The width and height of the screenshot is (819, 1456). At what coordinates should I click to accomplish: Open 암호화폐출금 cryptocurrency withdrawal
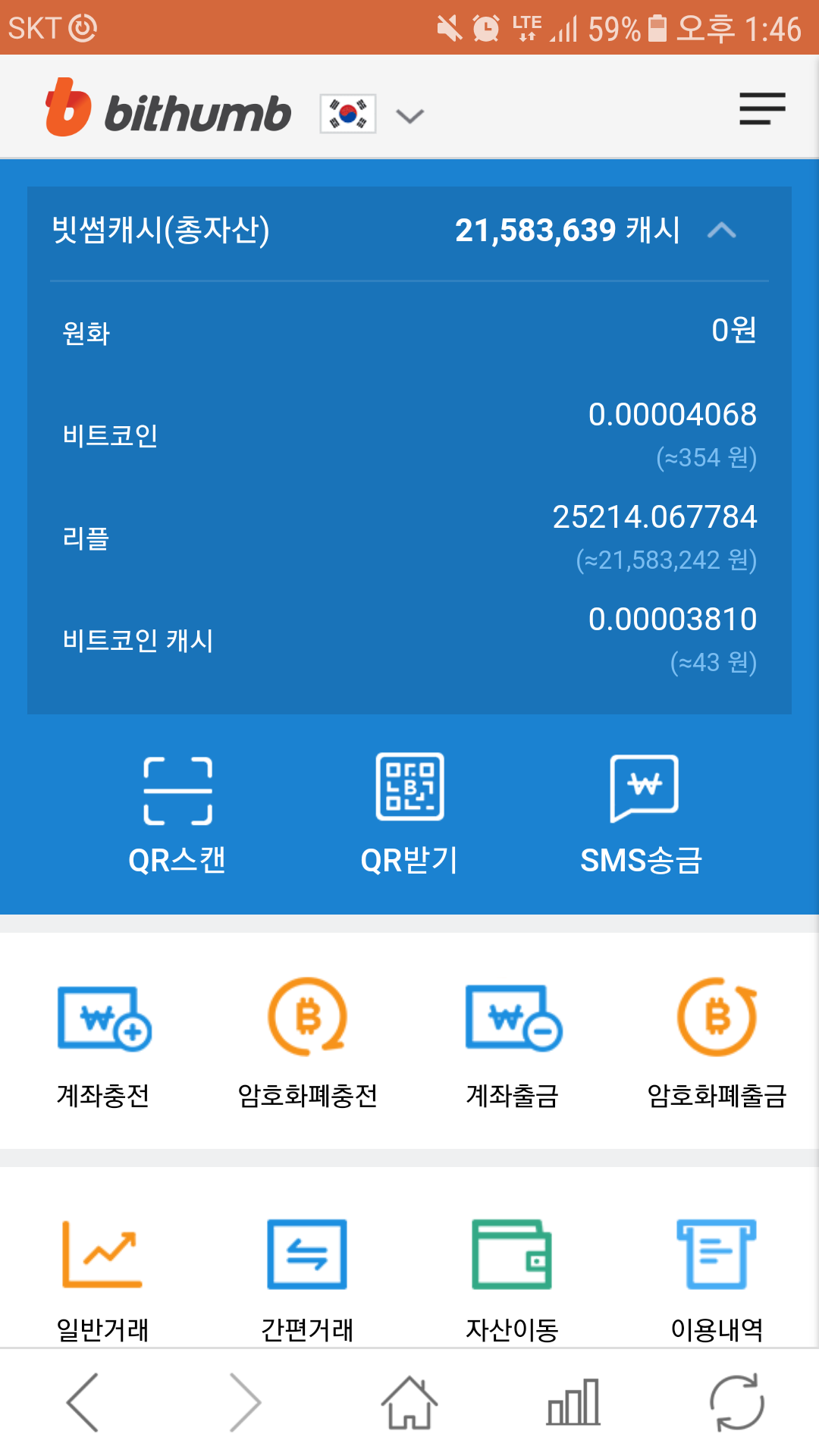(717, 1046)
